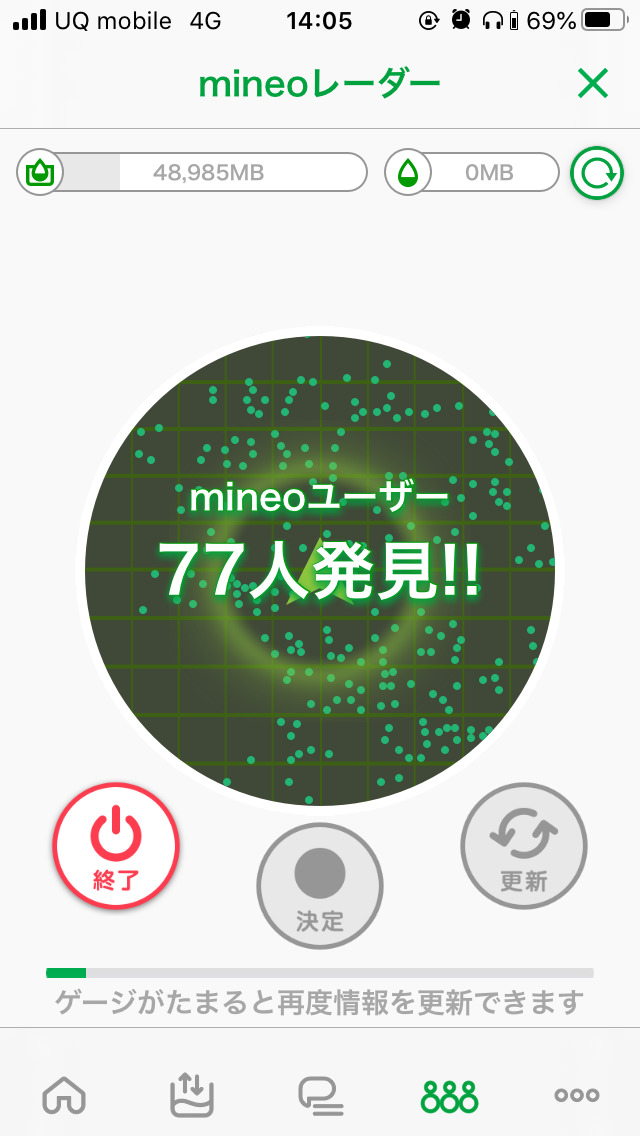Select the green people community tab
The width and height of the screenshot is (640, 1136).
(449, 1095)
